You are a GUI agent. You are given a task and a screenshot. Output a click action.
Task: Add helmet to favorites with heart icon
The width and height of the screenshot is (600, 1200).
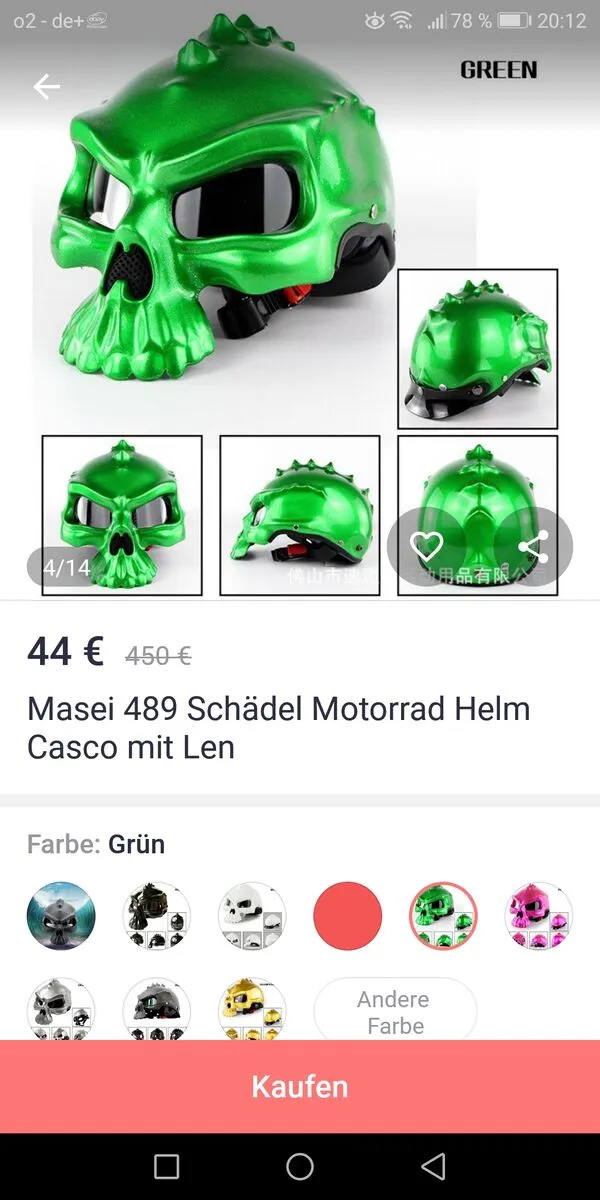coord(427,546)
